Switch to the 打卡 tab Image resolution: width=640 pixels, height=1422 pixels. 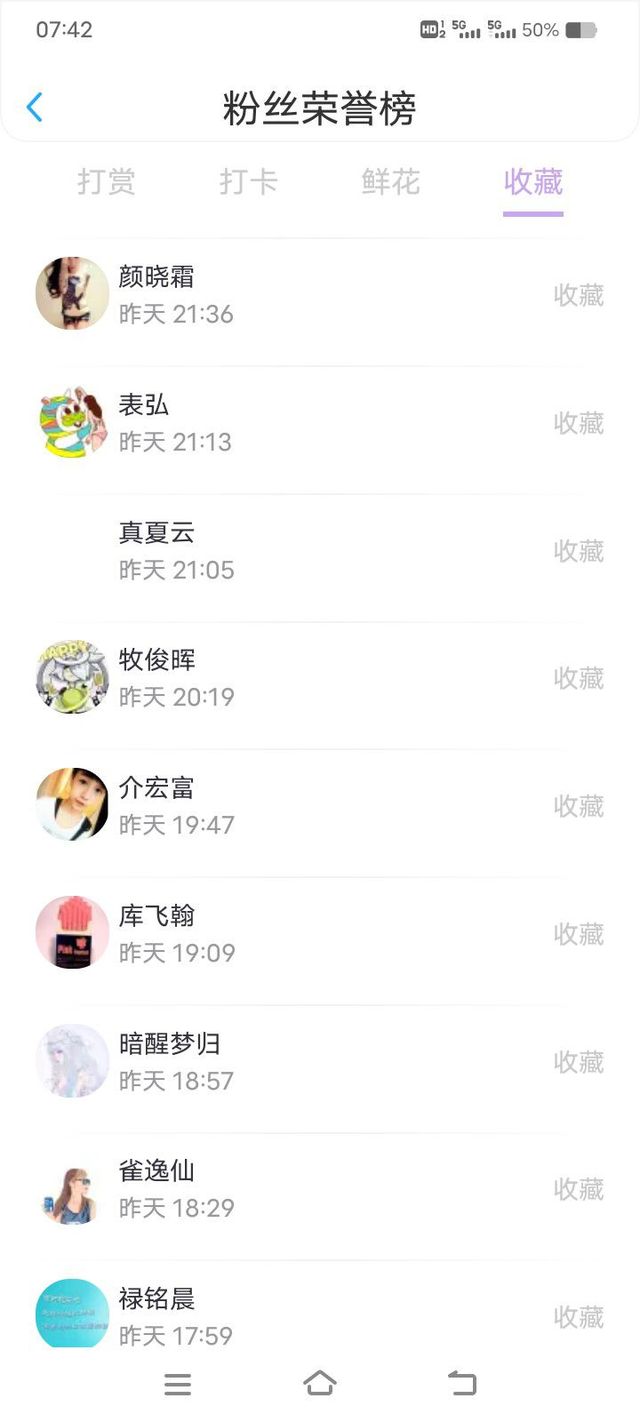(x=248, y=182)
